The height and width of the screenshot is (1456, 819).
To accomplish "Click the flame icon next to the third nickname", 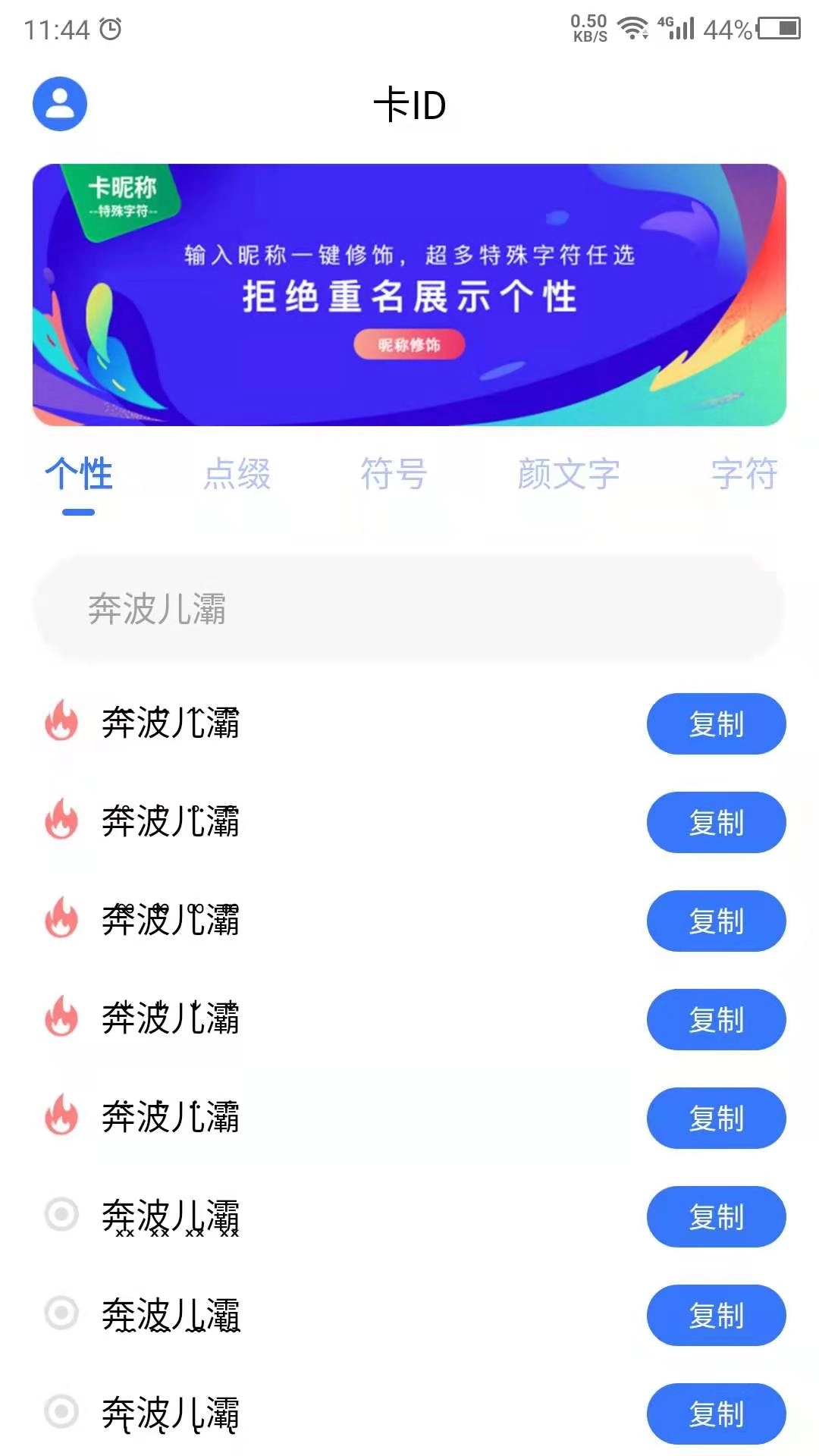I will click(x=60, y=920).
